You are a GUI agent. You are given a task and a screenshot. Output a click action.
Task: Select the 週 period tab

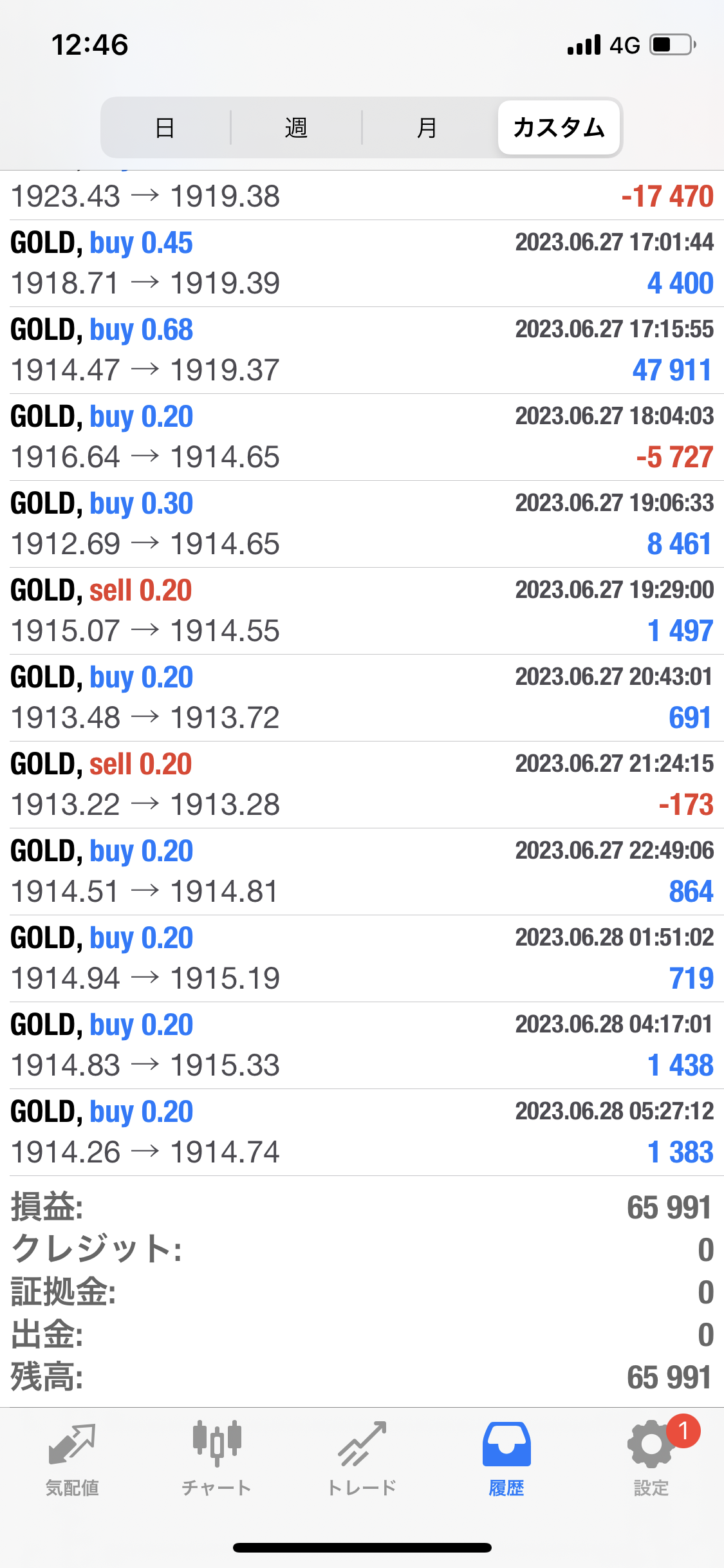296,127
